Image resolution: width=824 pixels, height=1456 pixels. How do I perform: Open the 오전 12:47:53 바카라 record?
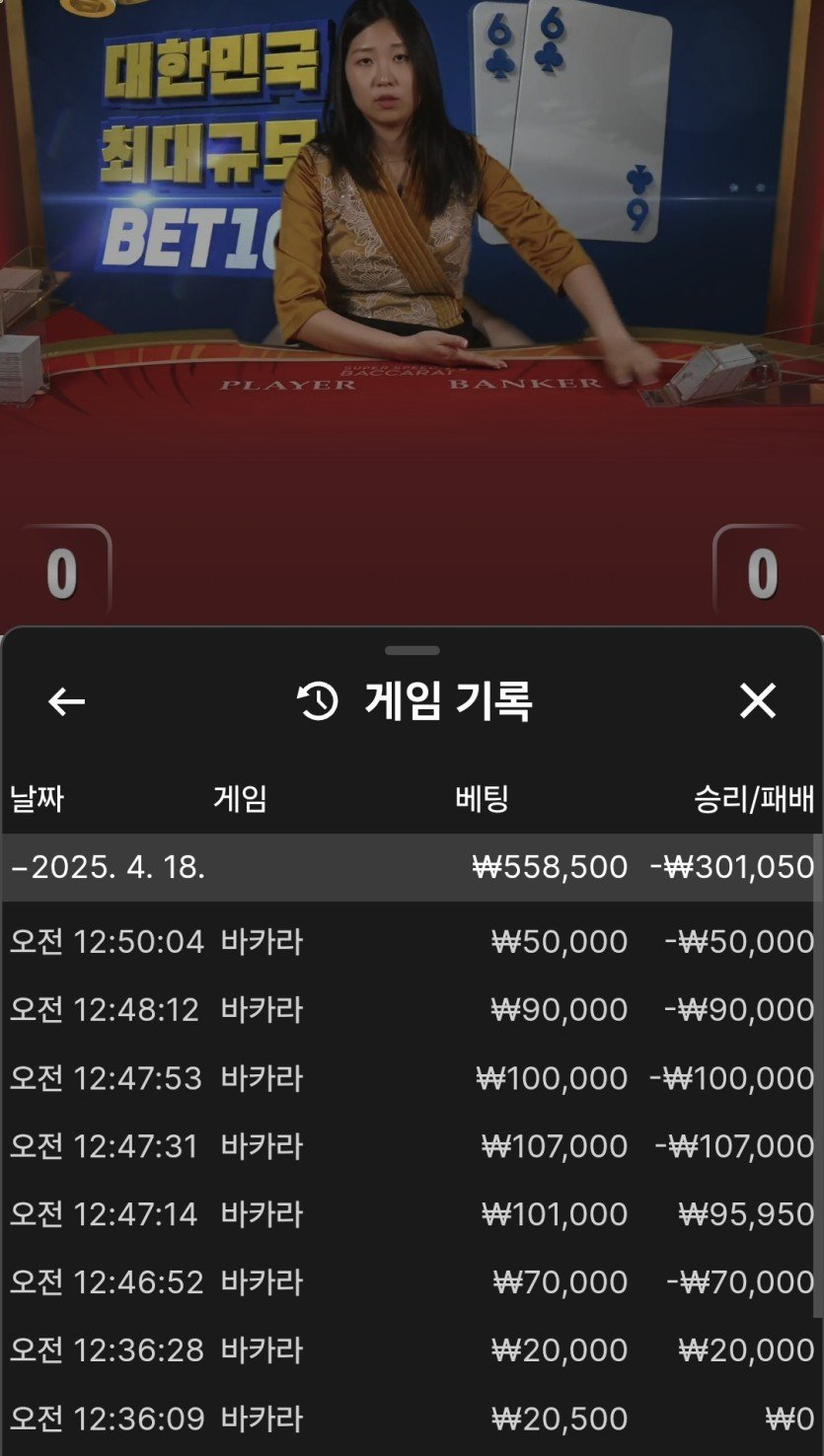coord(412,1078)
